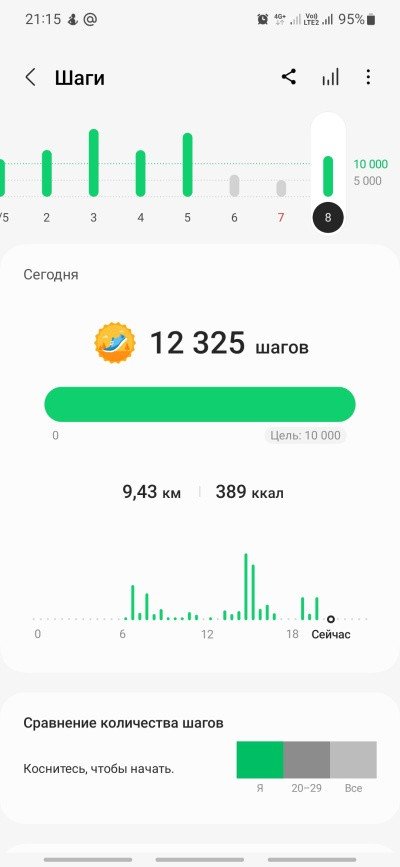Select day 2 in the step chart
Image resolution: width=400 pixels, height=867 pixels.
pos(46,182)
